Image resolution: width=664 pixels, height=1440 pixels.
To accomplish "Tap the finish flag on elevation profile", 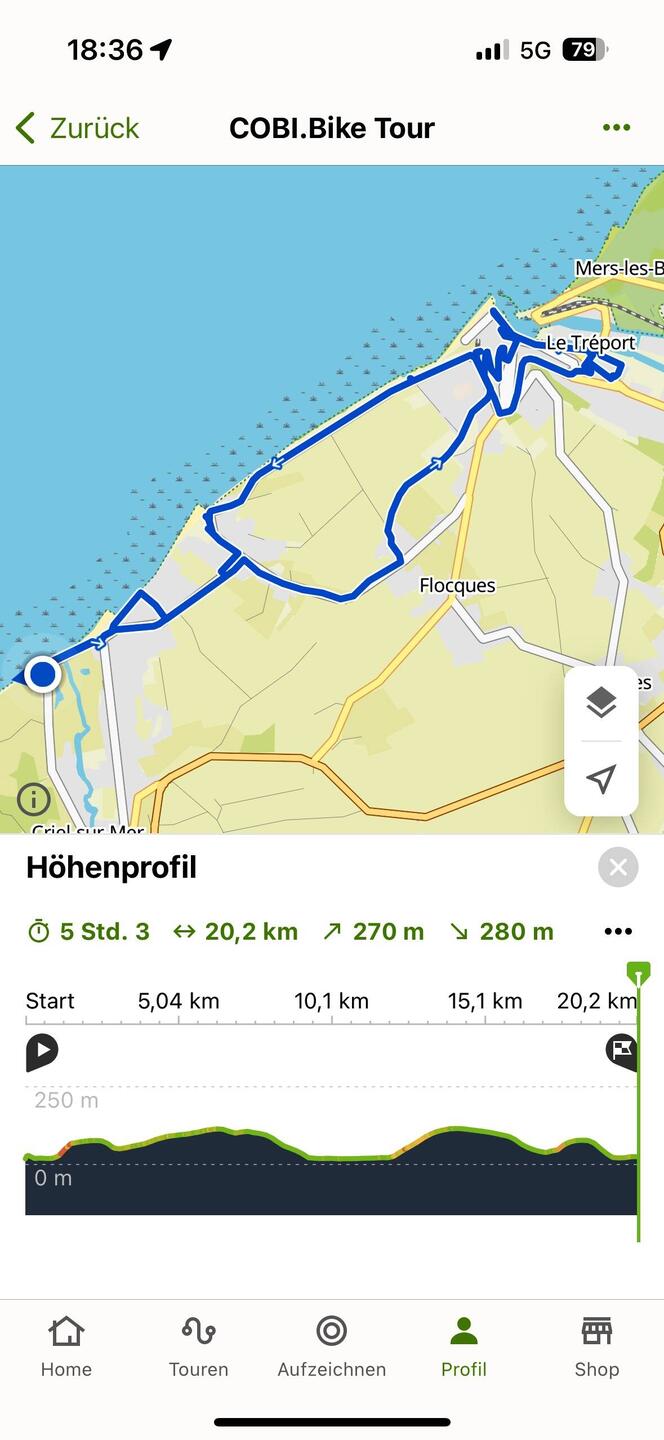I will pyautogui.click(x=621, y=1051).
